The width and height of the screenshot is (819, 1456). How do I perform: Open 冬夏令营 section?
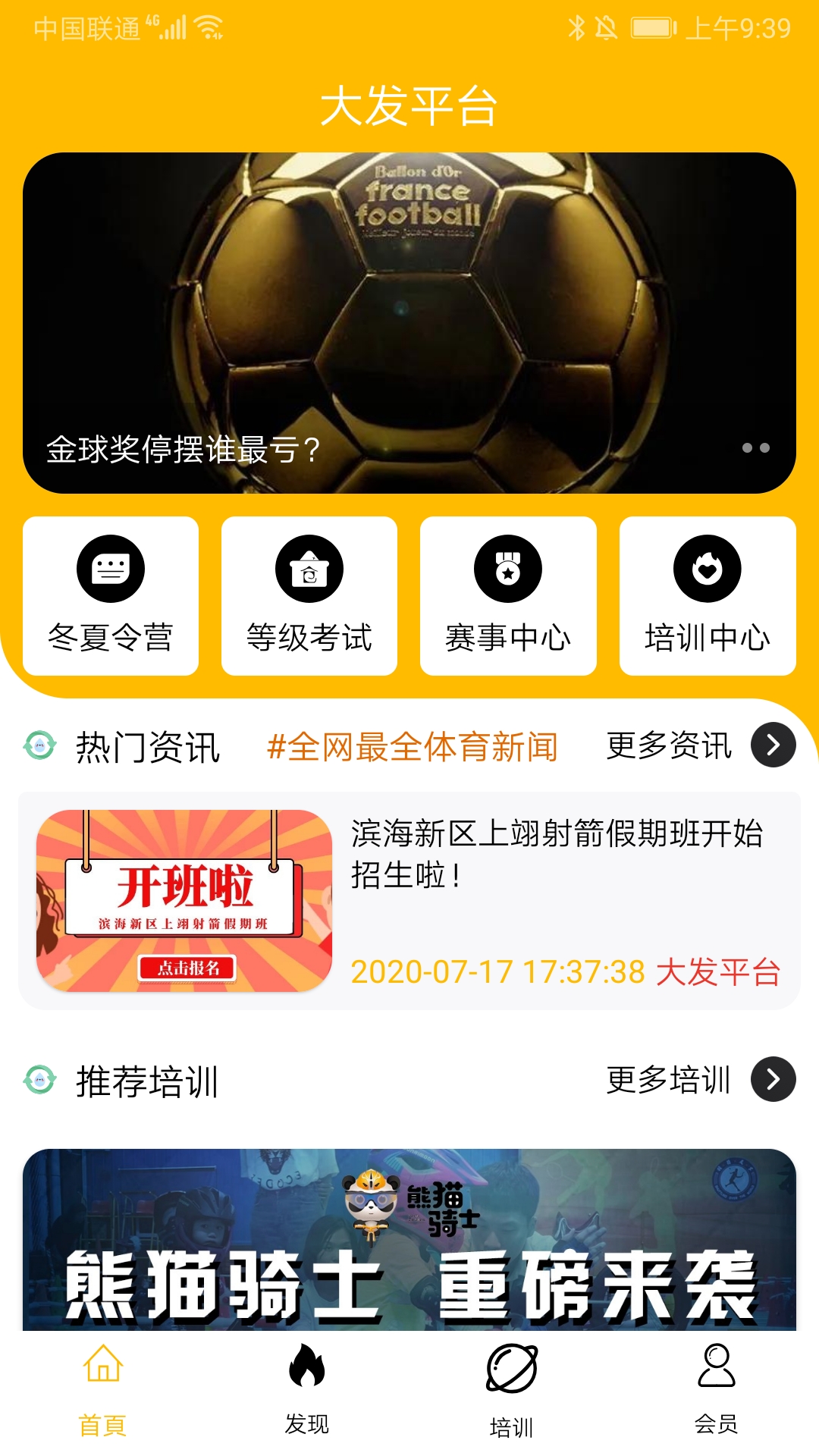pos(111,596)
